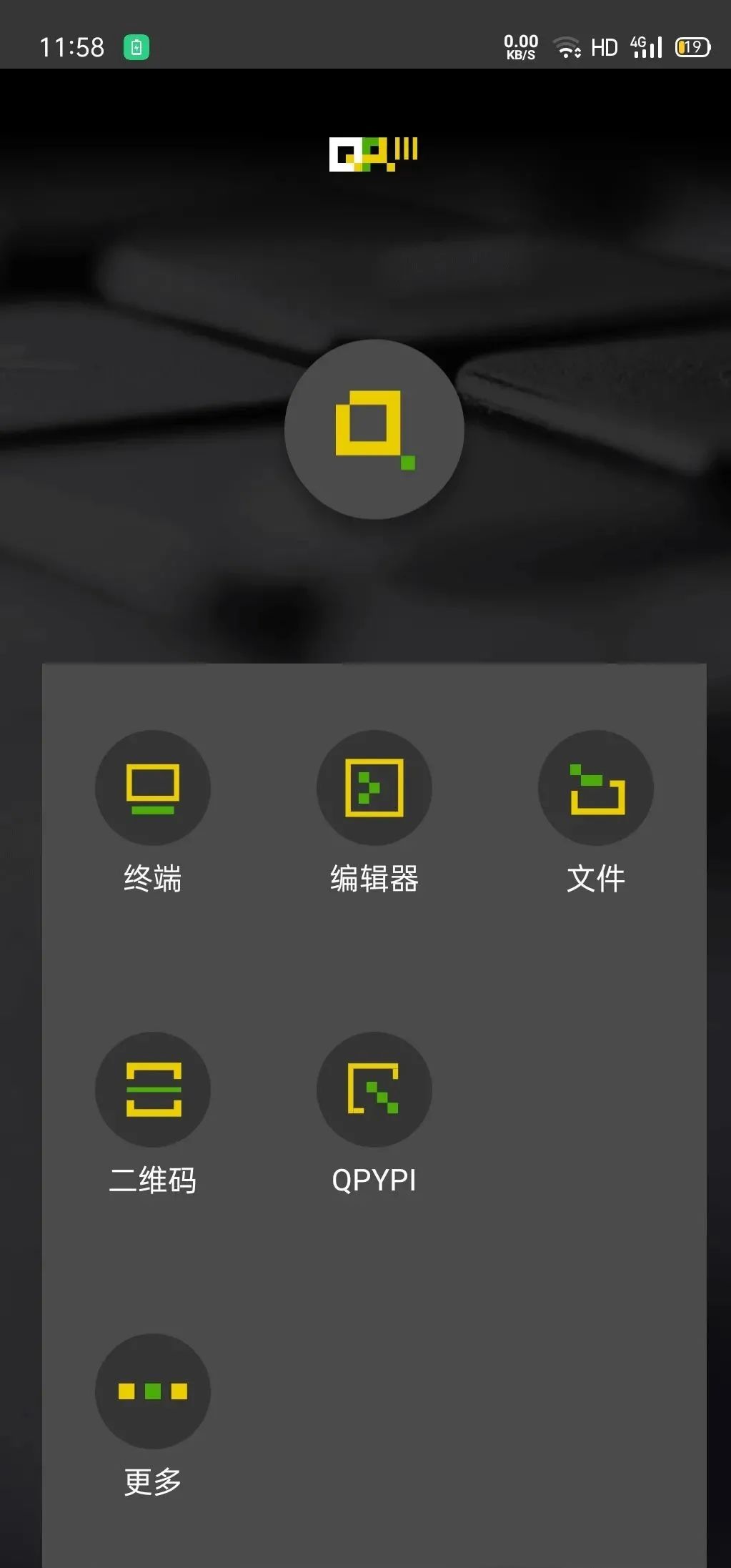
Task: Select the QPython wordmark at the top
Action: [374, 154]
